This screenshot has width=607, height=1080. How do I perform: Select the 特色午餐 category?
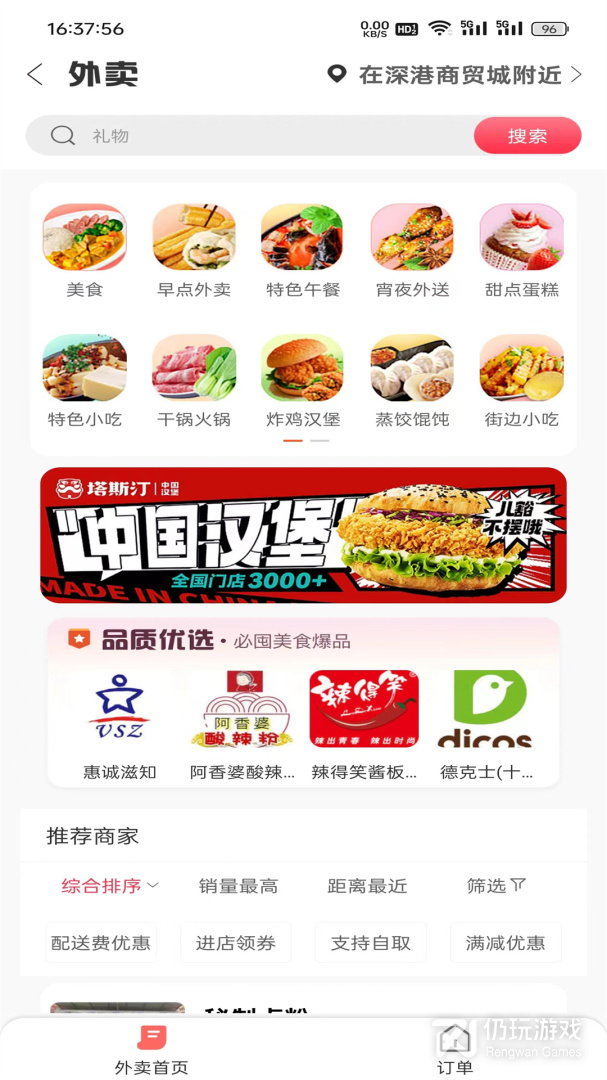click(303, 250)
